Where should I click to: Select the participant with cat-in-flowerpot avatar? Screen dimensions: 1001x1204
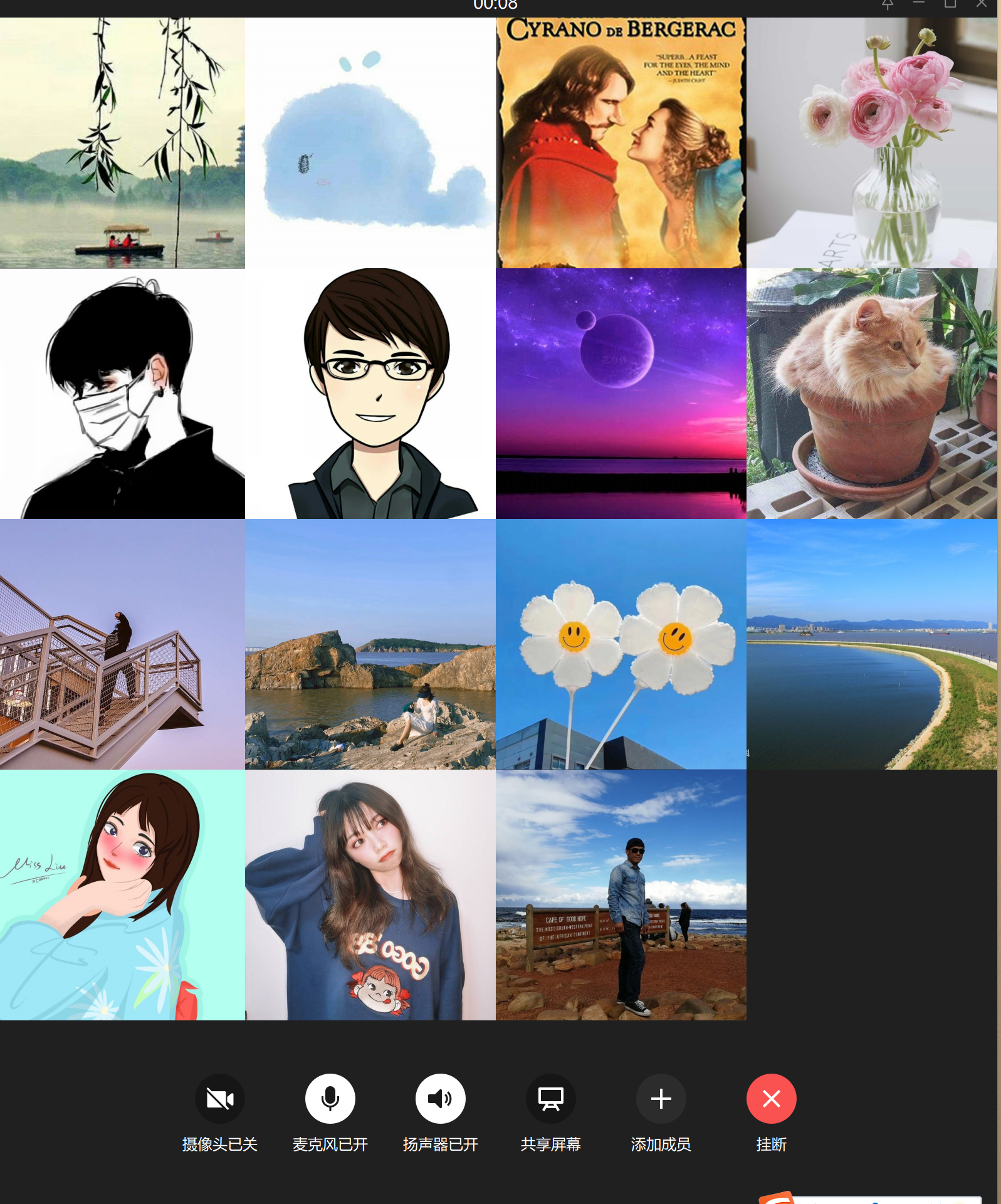871,394
